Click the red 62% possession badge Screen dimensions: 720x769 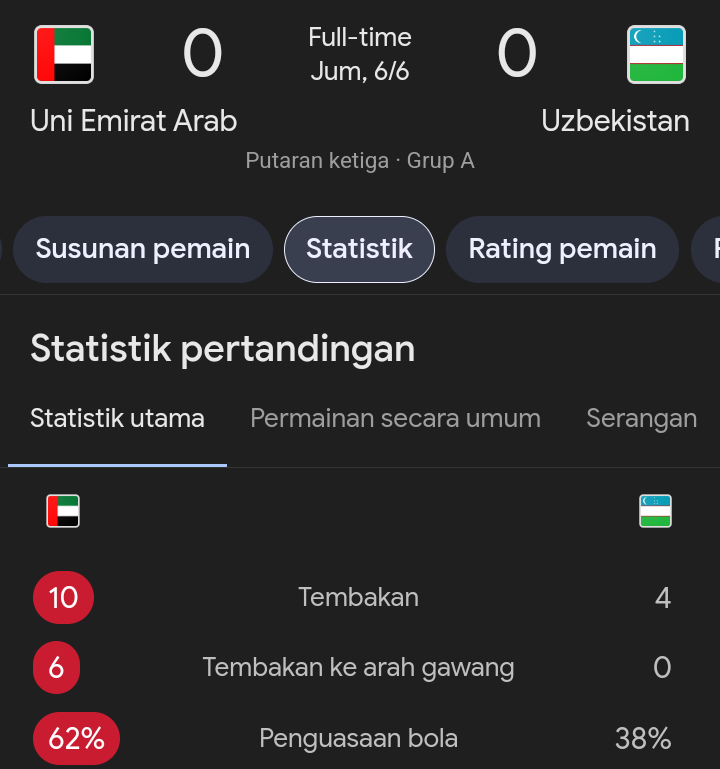pos(76,738)
